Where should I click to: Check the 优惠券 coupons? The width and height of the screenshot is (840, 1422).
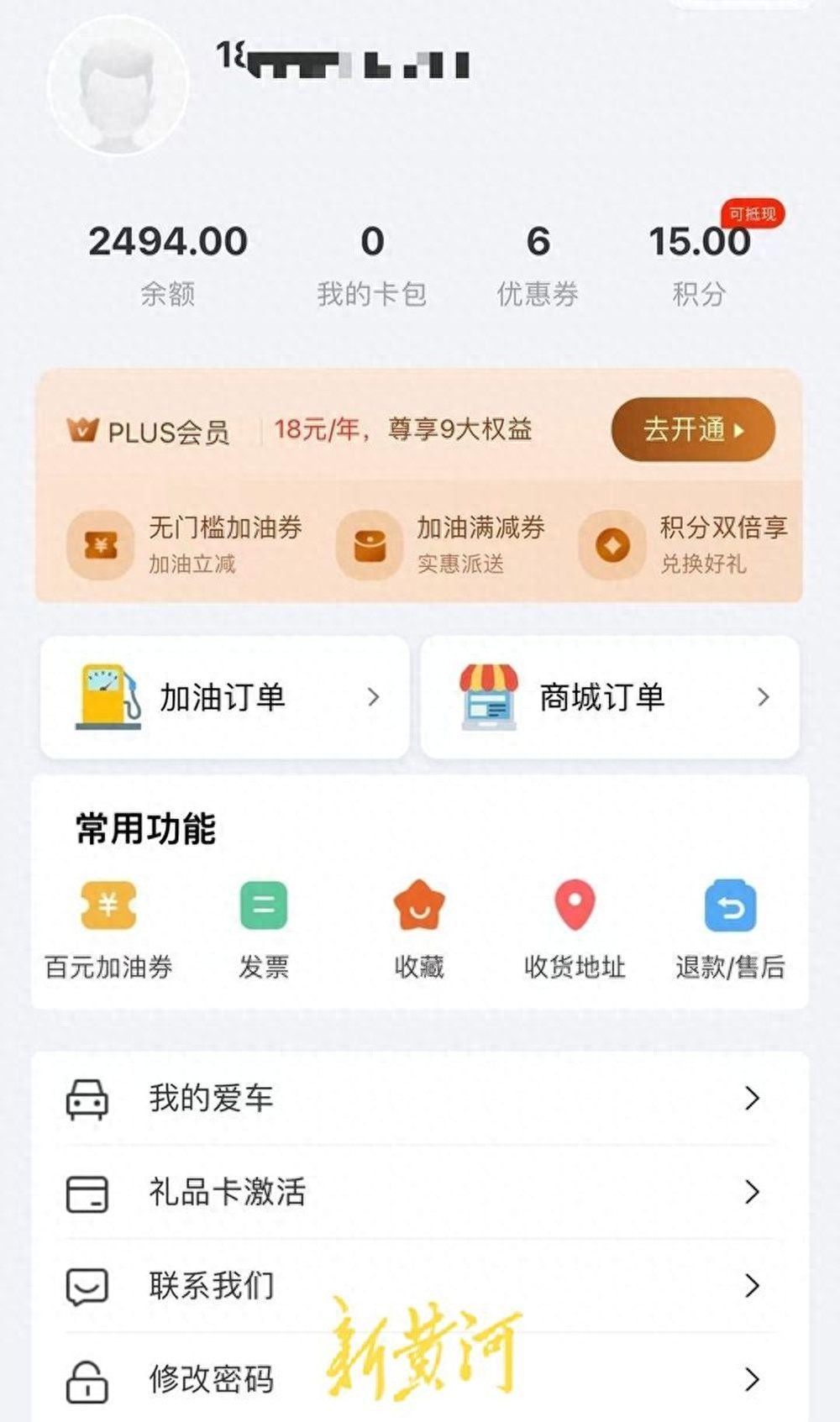point(538,262)
